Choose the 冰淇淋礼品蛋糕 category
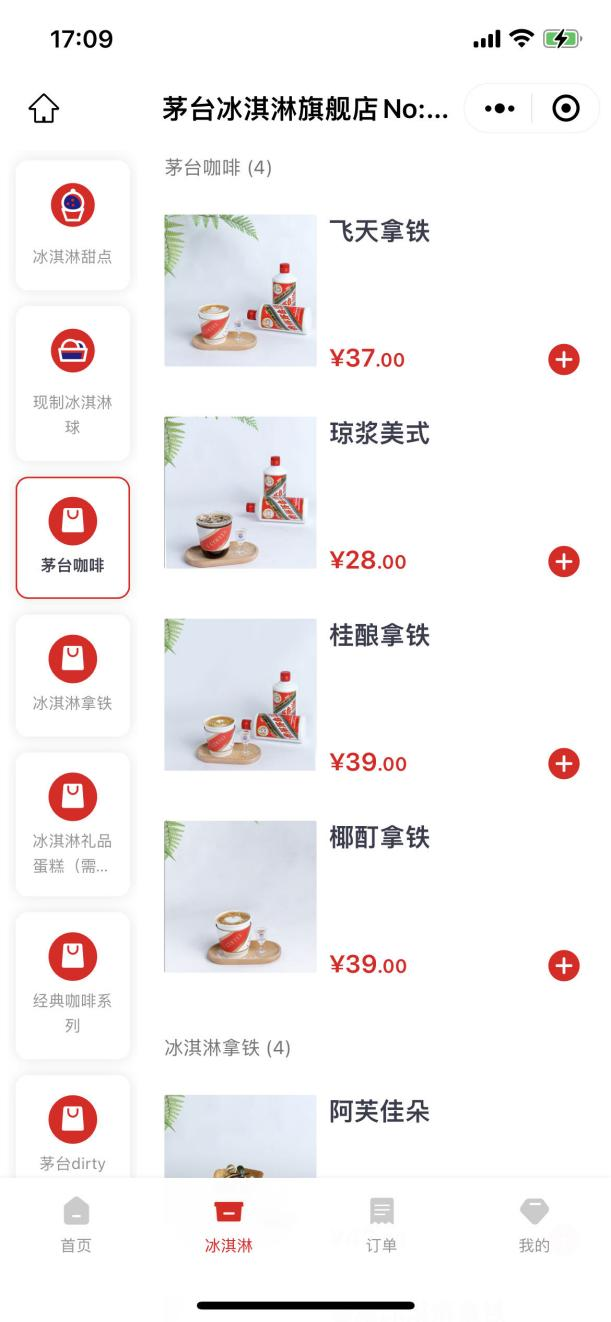Viewport: 611px width, 1322px height. (73, 824)
